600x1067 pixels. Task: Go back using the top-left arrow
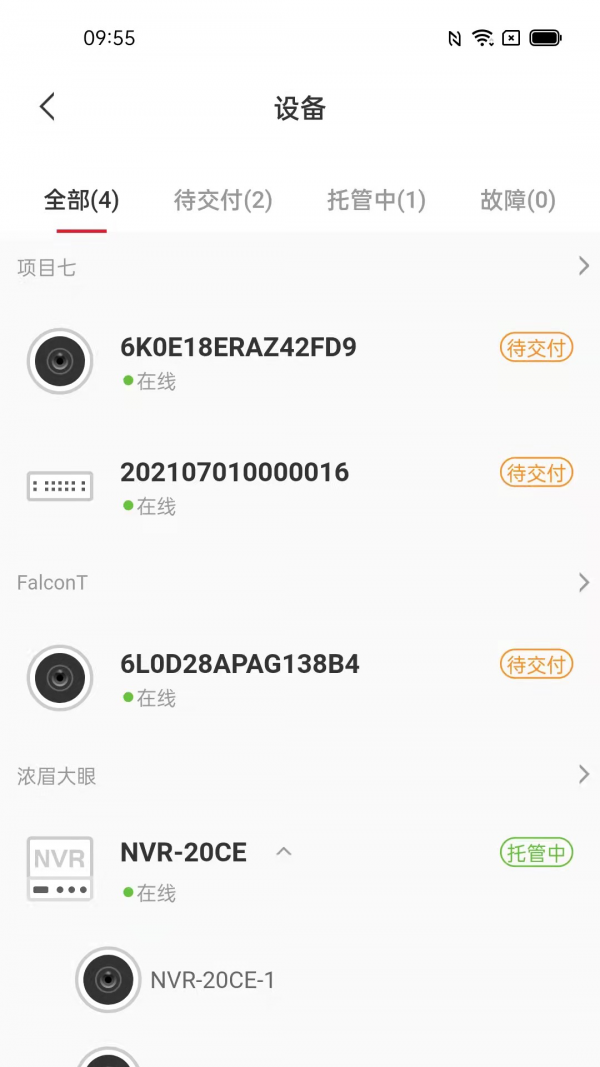click(47, 107)
